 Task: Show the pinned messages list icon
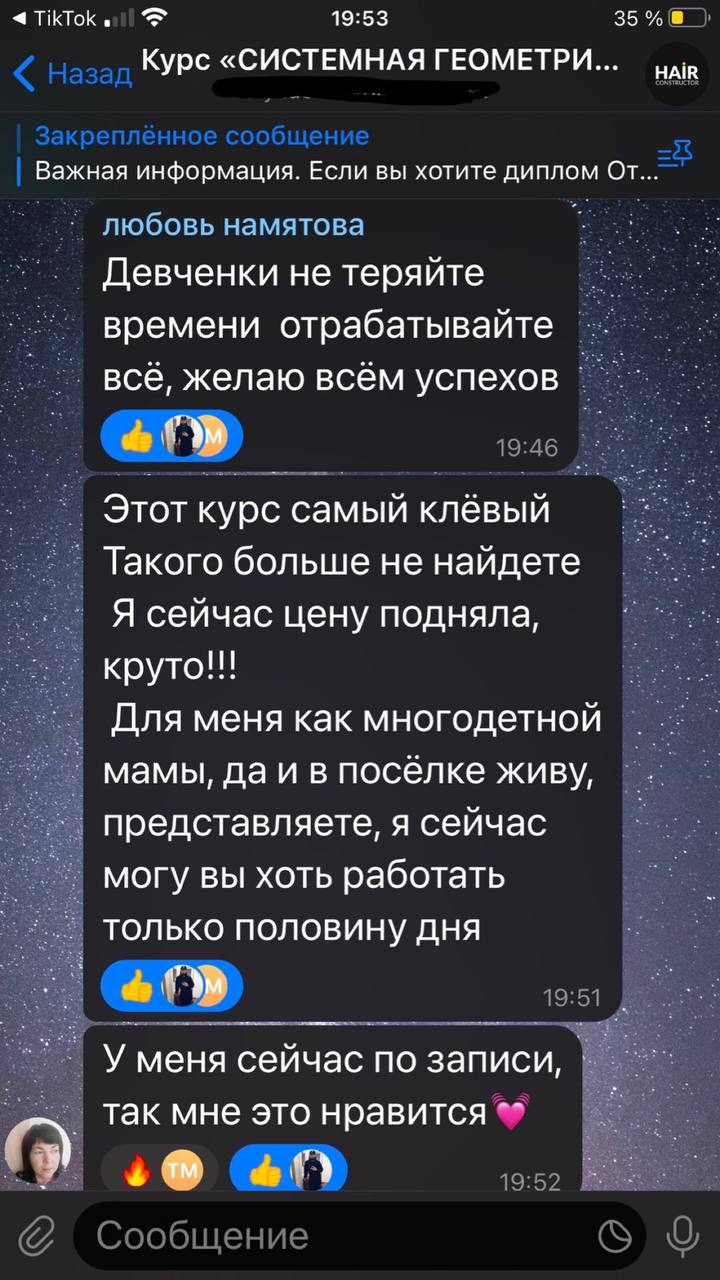674,154
